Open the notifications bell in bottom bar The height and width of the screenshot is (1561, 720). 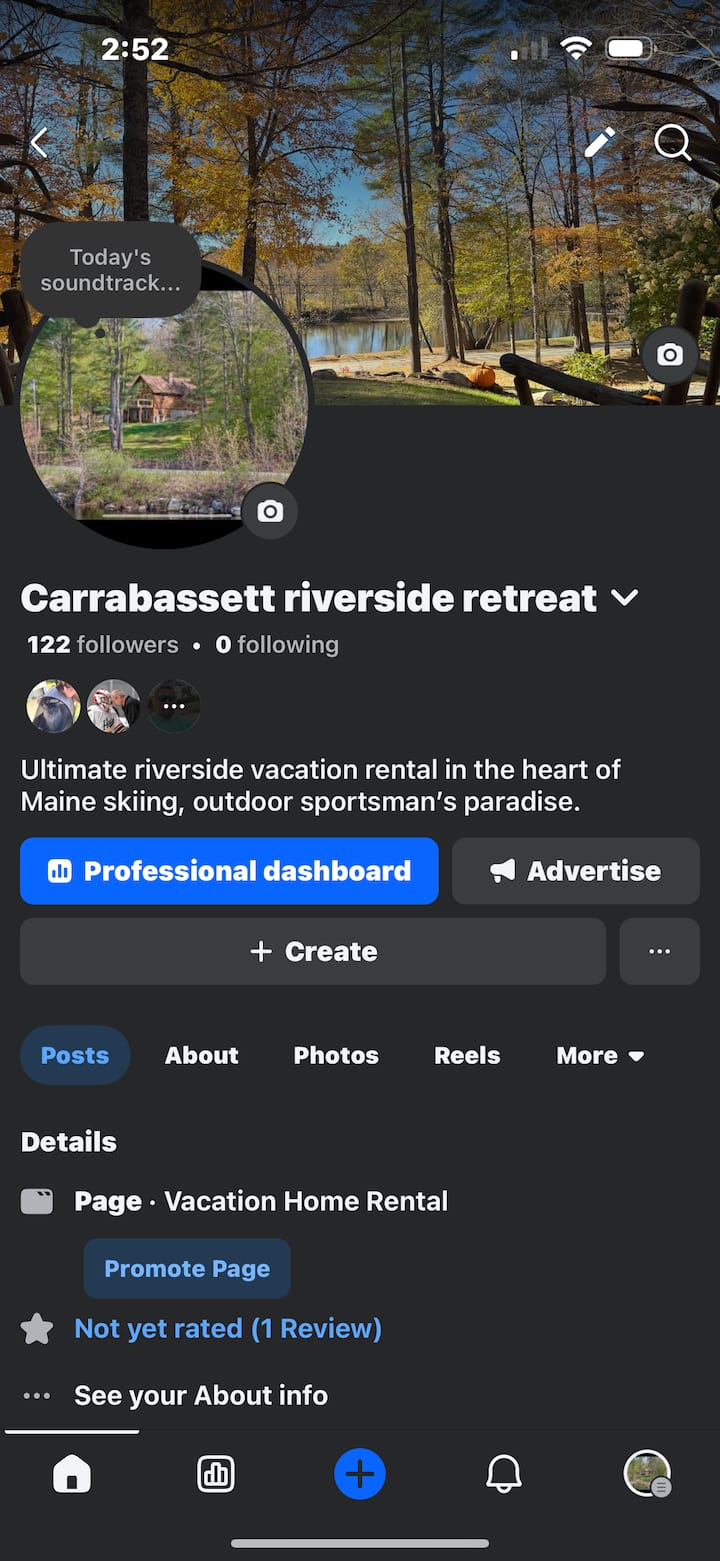click(x=503, y=1474)
